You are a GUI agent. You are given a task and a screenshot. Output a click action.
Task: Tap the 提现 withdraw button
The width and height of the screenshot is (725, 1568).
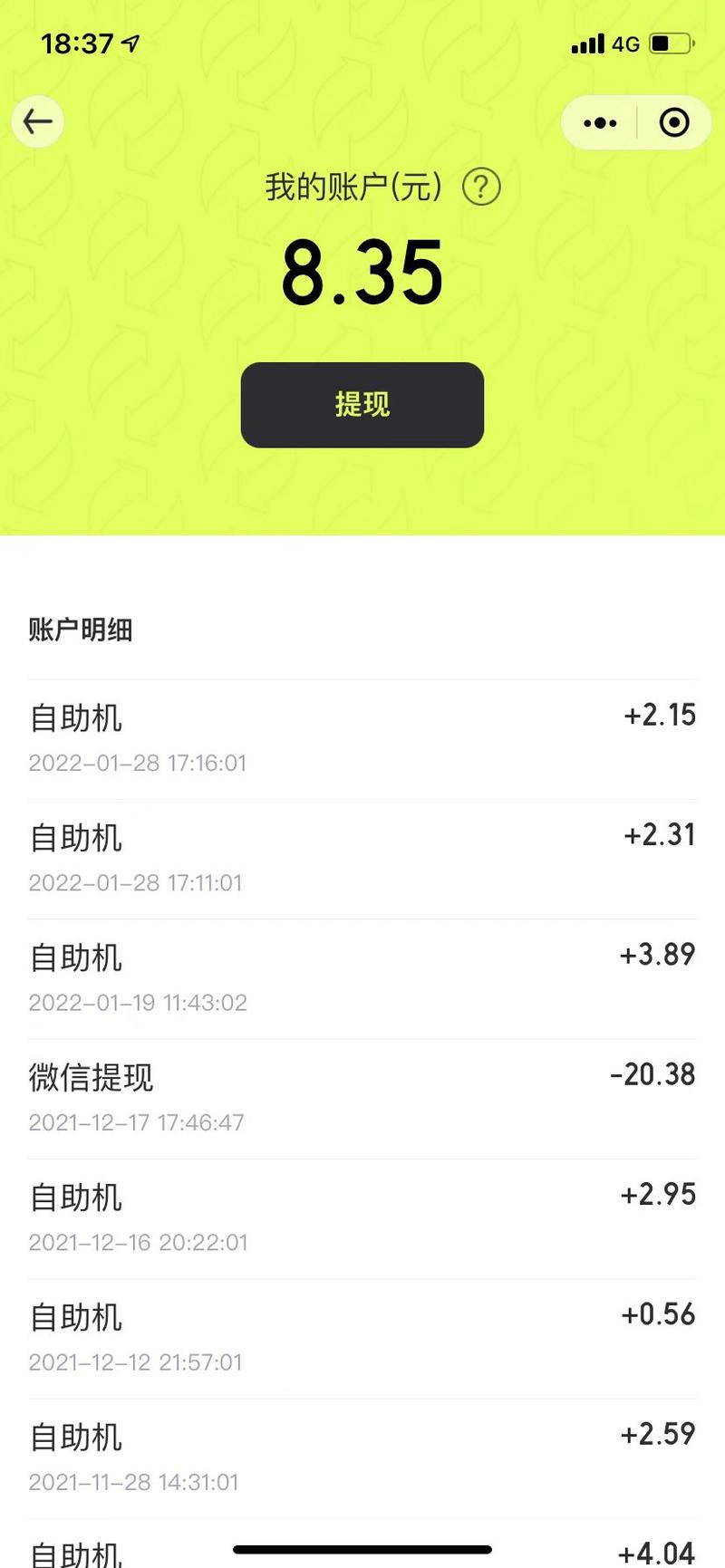tap(362, 406)
